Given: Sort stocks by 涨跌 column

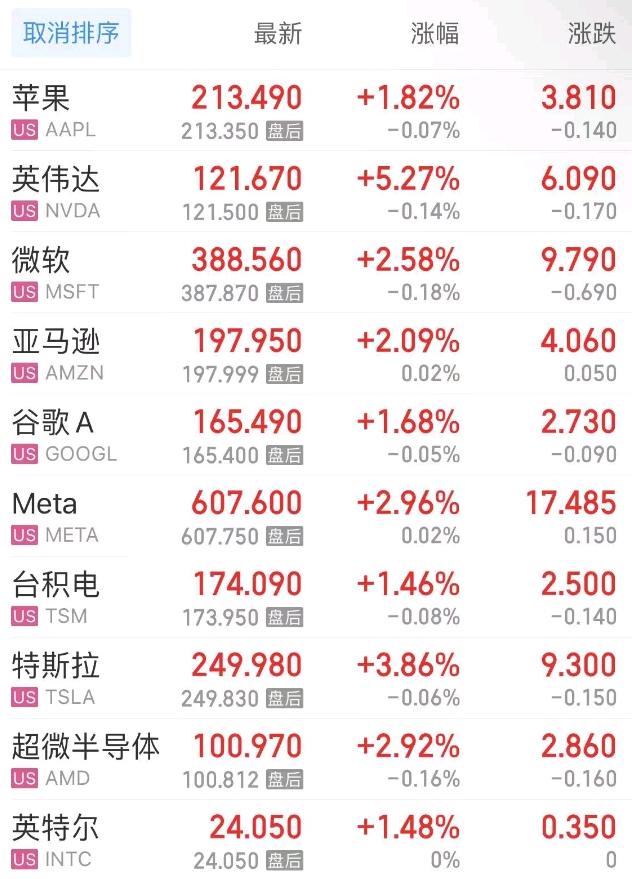Looking at the screenshot, I should pyautogui.click(x=591, y=33).
